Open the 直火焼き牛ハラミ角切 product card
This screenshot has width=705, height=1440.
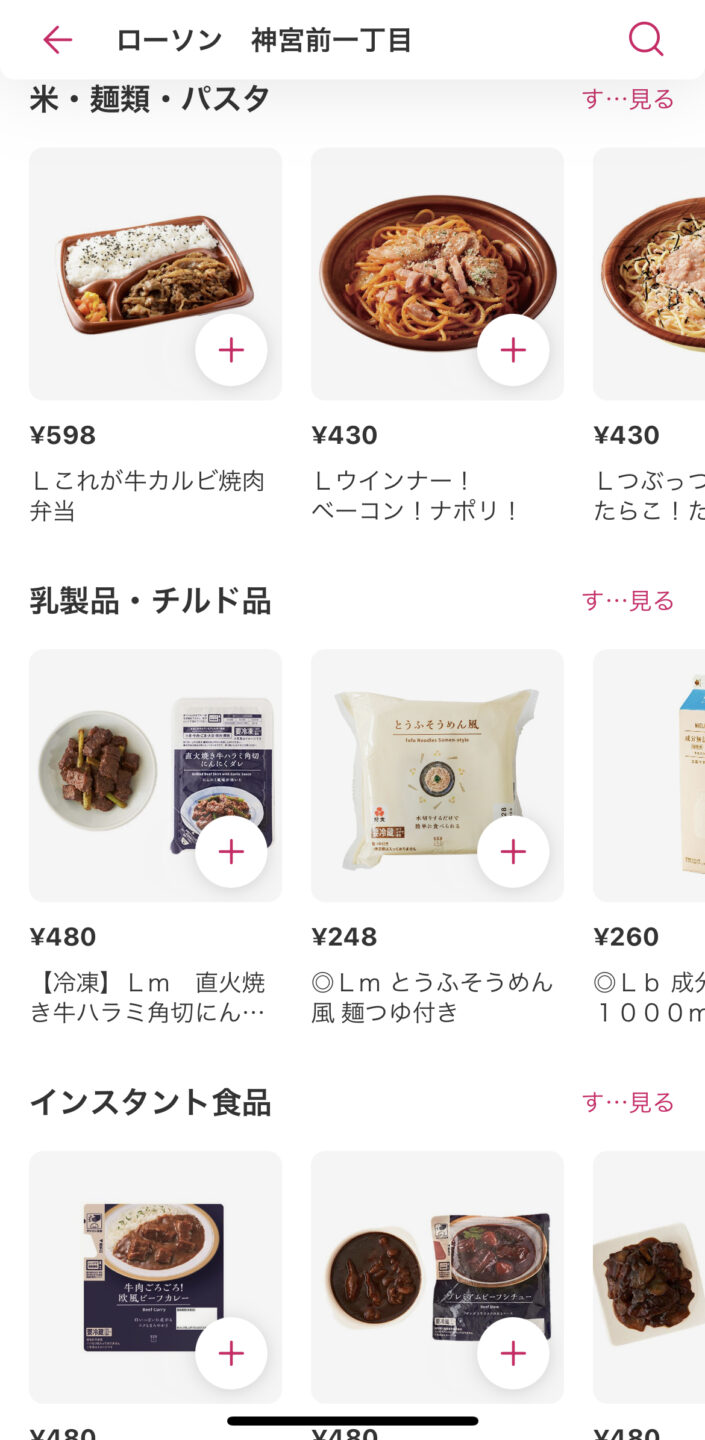tap(120, 770)
